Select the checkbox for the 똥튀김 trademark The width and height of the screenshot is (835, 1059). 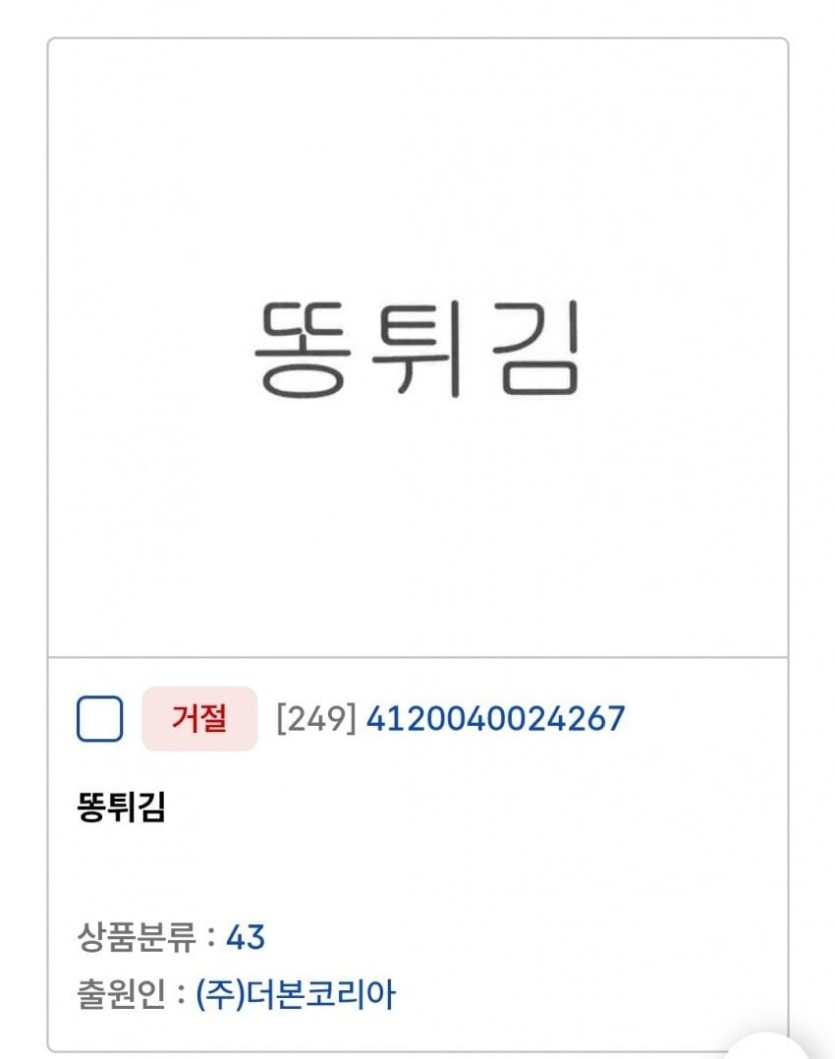point(100,719)
